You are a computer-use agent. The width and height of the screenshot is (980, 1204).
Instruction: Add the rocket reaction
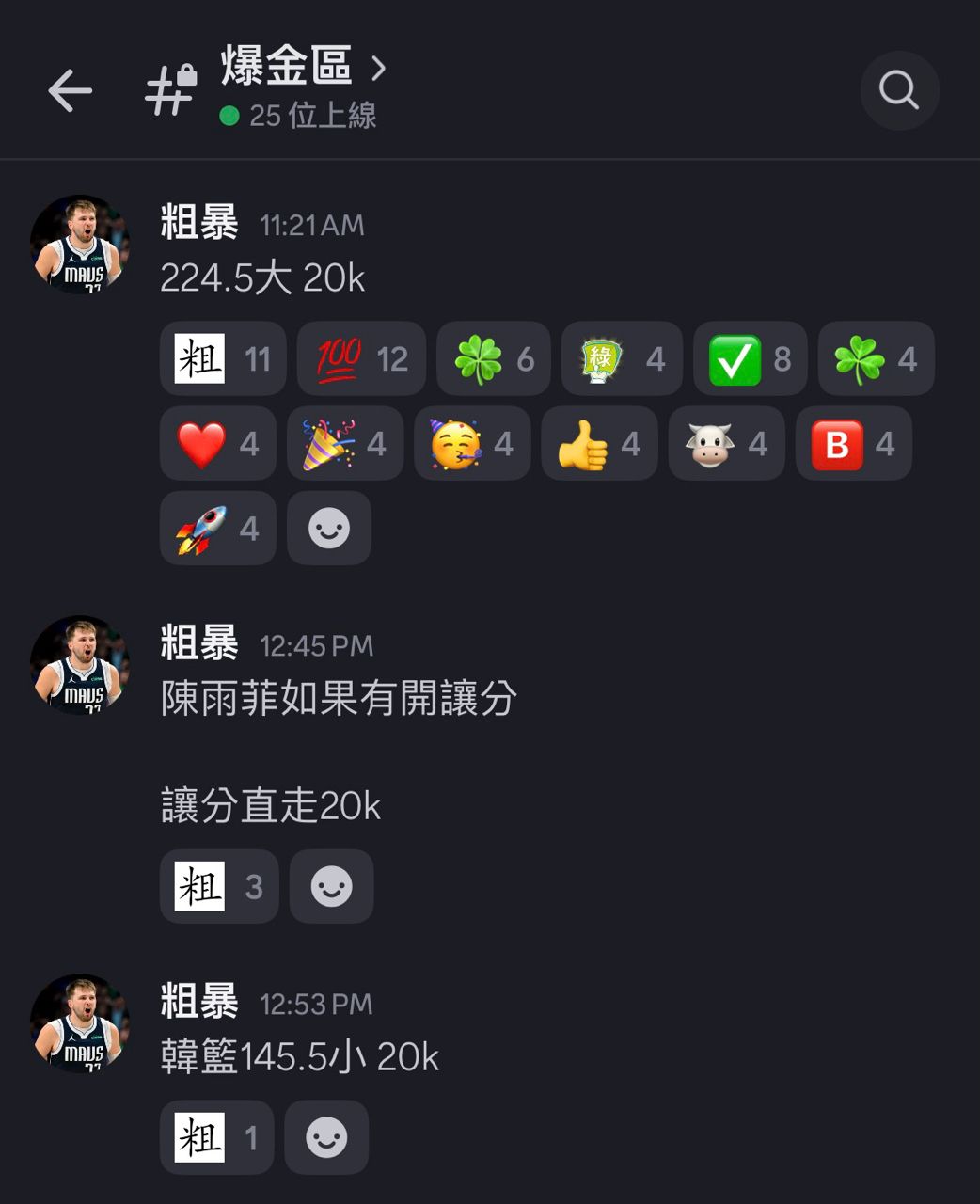point(217,528)
